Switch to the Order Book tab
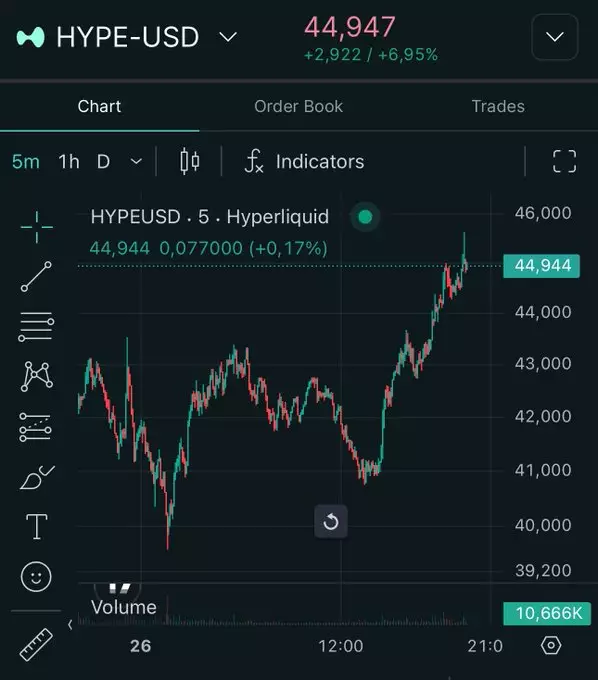Image resolution: width=598 pixels, height=680 pixels. click(x=298, y=106)
